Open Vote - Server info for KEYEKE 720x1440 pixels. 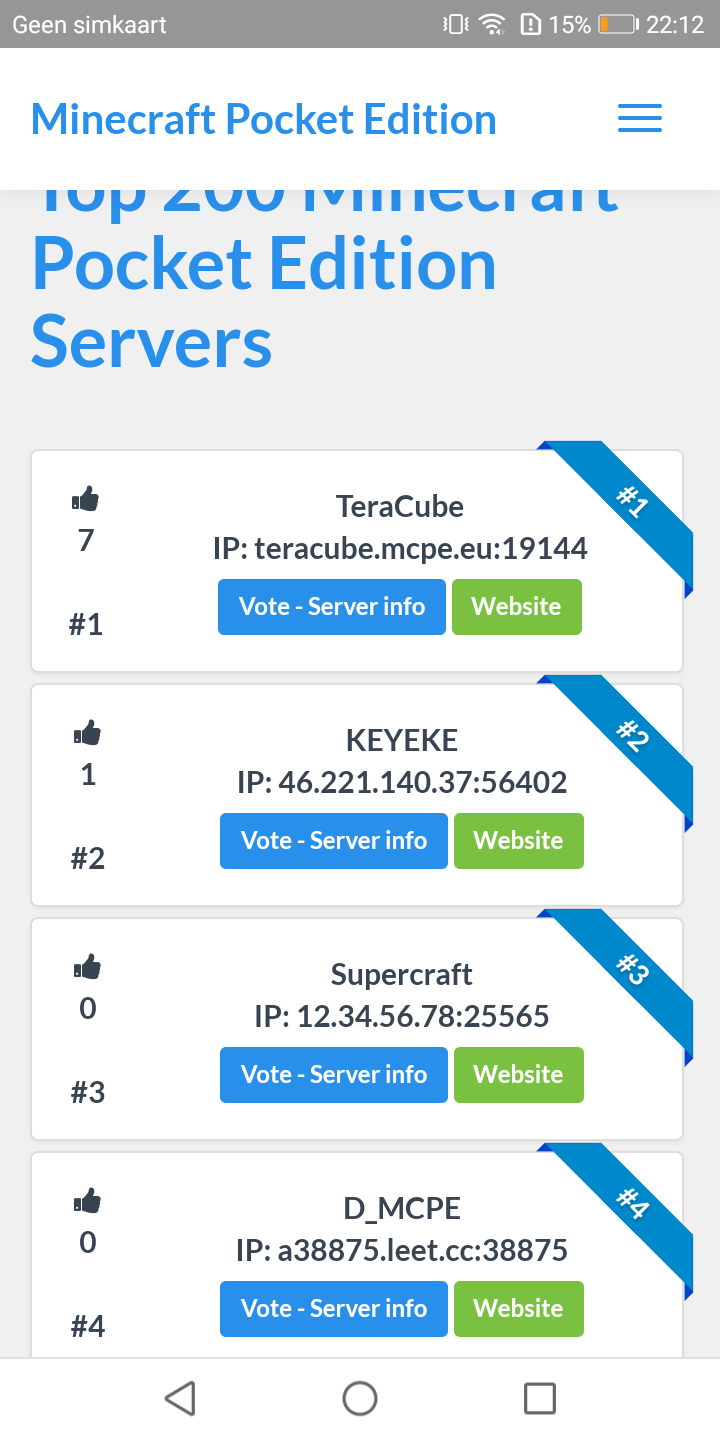point(334,840)
